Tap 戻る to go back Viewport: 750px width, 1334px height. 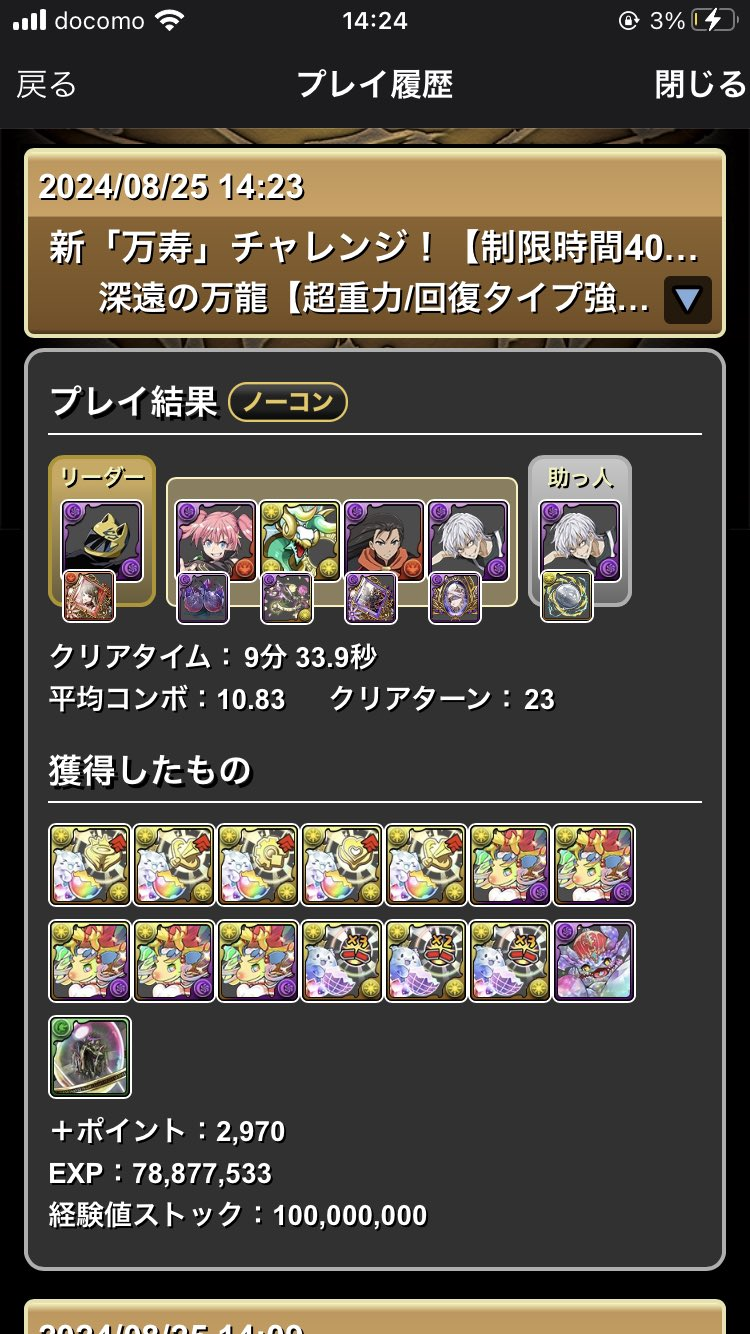click(46, 85)
